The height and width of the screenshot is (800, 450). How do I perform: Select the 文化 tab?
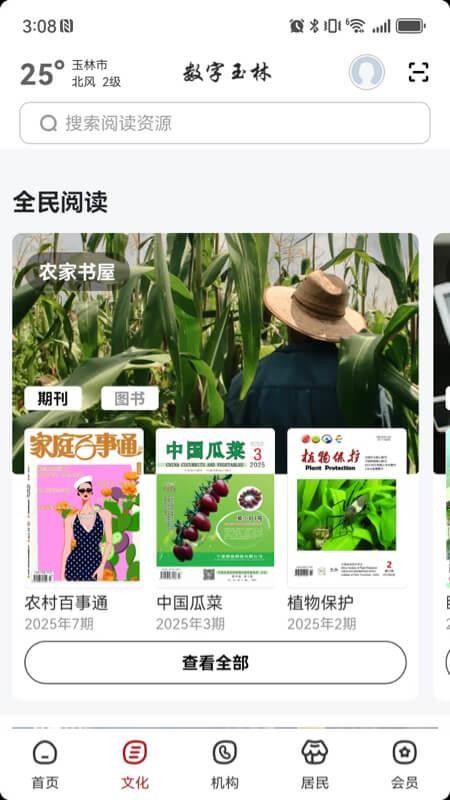pyautogui.click(x=135, y=764)
